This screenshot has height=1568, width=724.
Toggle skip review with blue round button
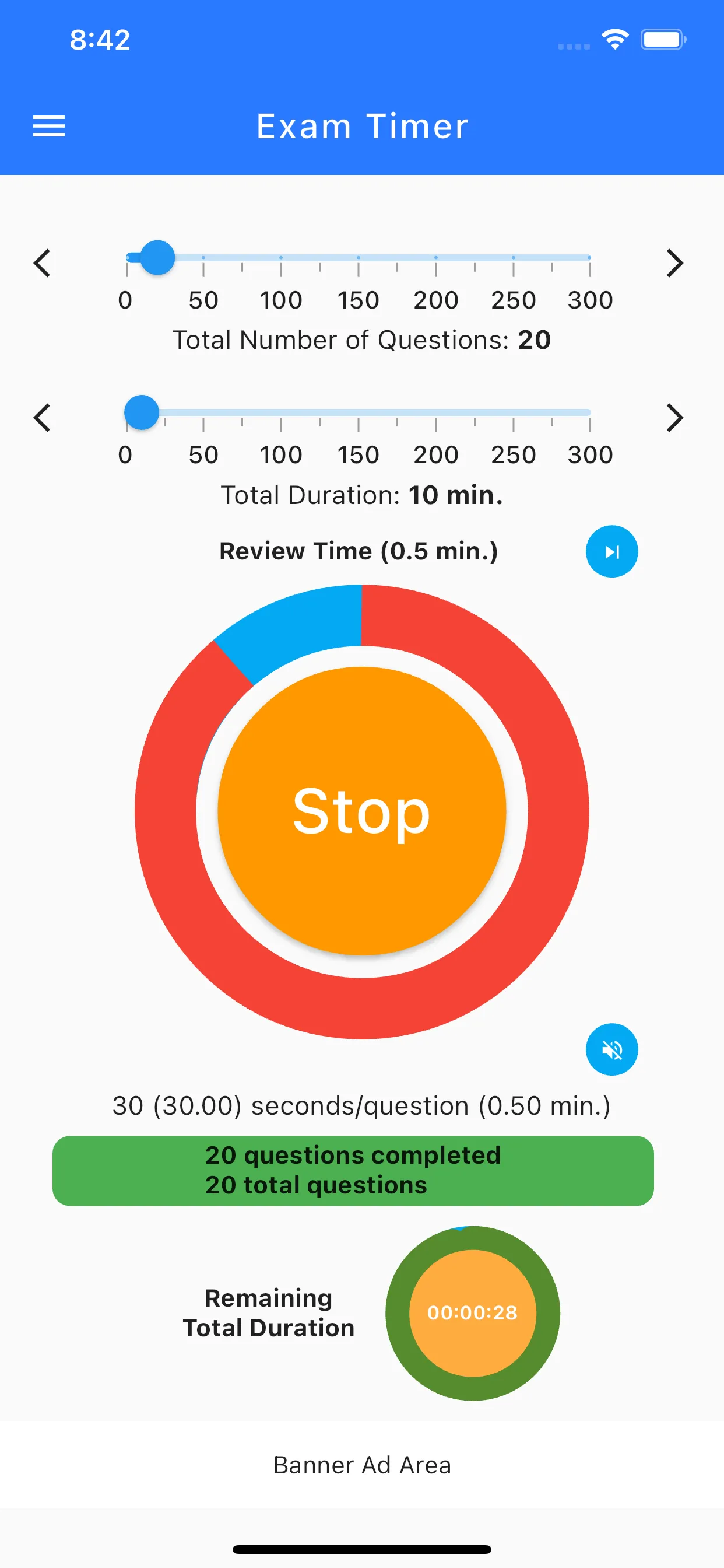pos(611,551)
